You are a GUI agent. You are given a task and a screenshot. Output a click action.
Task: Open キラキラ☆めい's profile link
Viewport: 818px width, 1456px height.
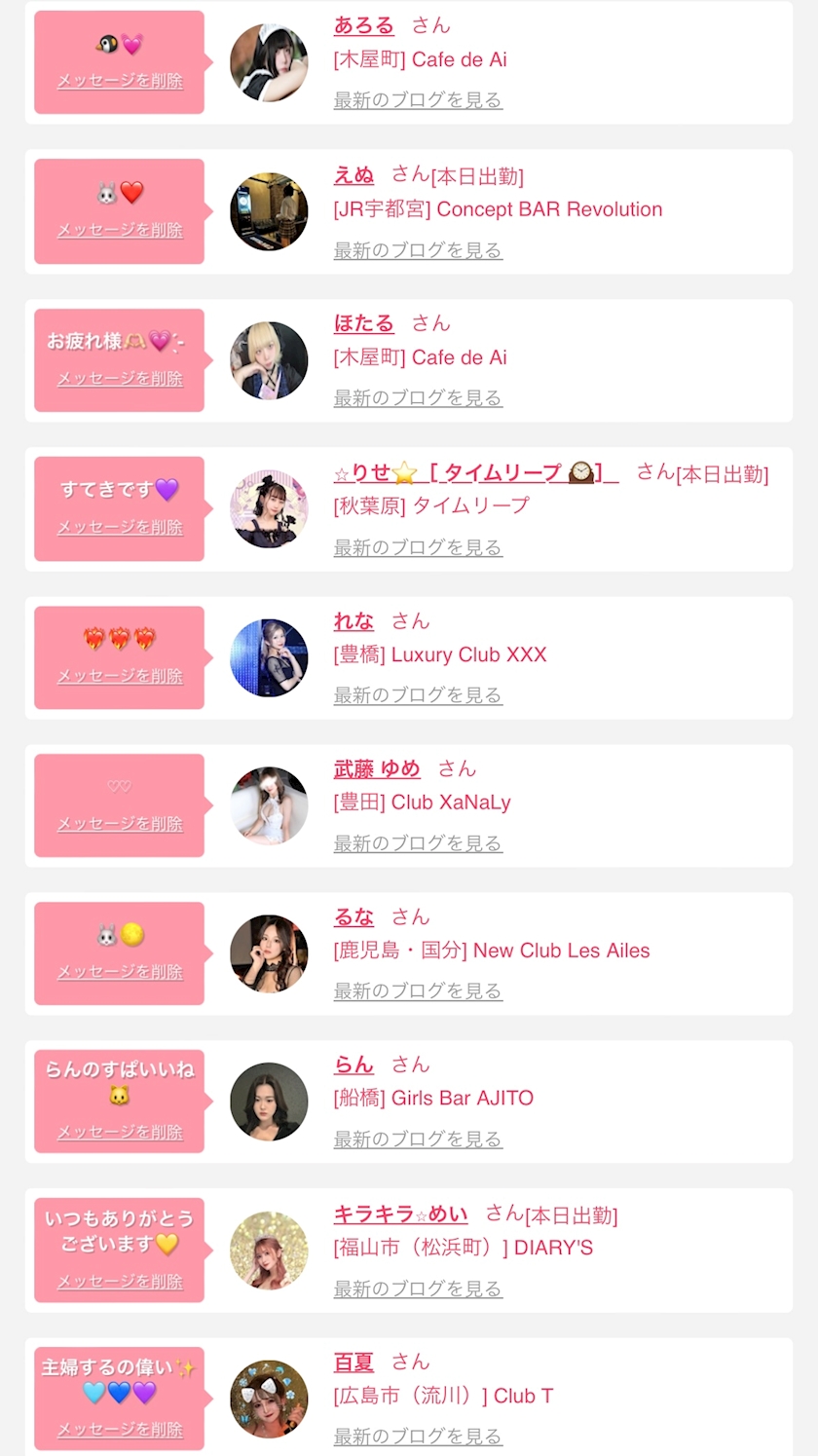pos(400,1214)
